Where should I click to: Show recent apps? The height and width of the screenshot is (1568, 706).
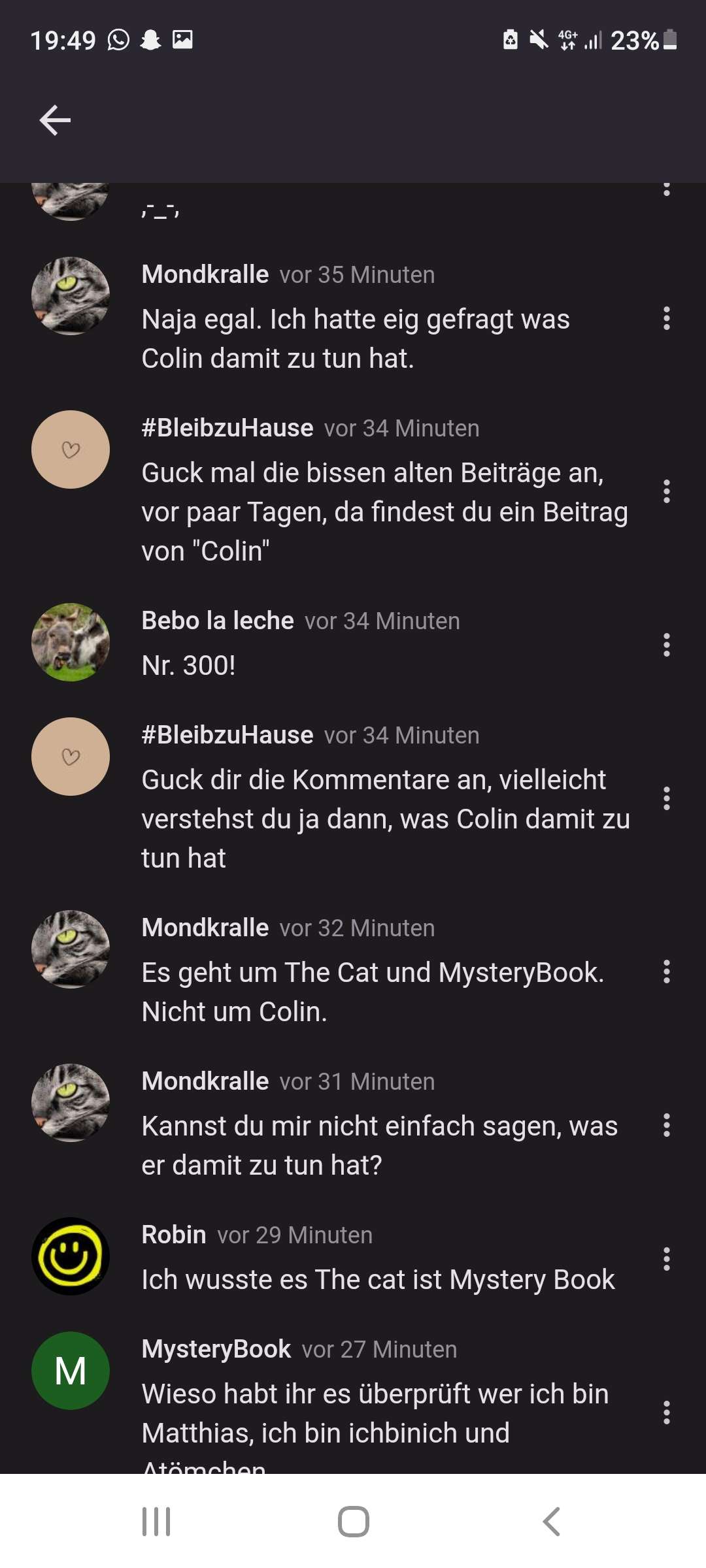[156, 1522]
